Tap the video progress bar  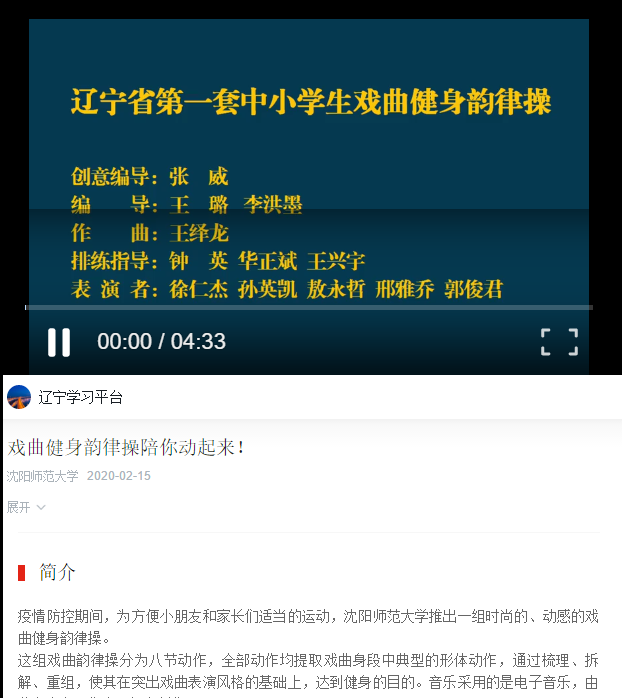pos(308,307)
